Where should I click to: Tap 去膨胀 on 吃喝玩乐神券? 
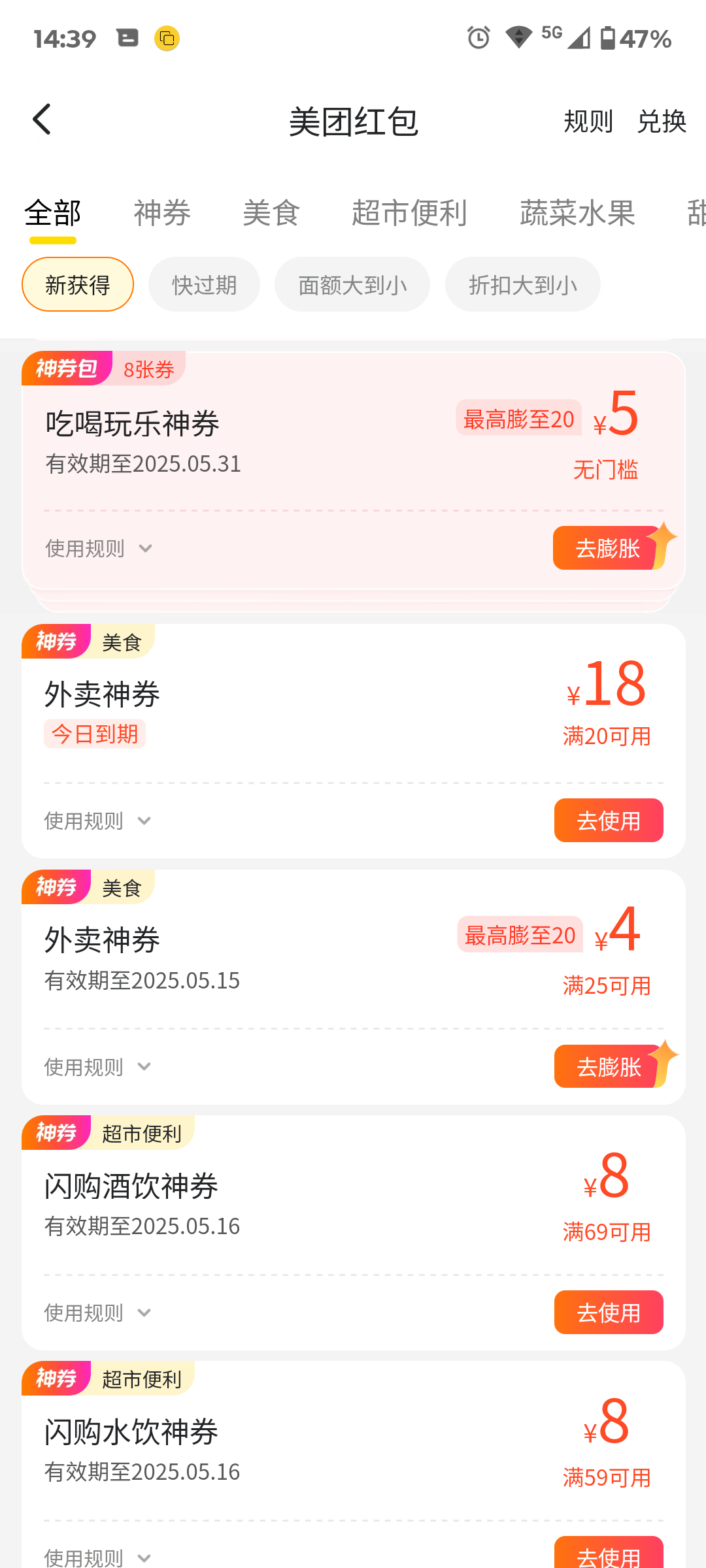[x=608, y=548]
